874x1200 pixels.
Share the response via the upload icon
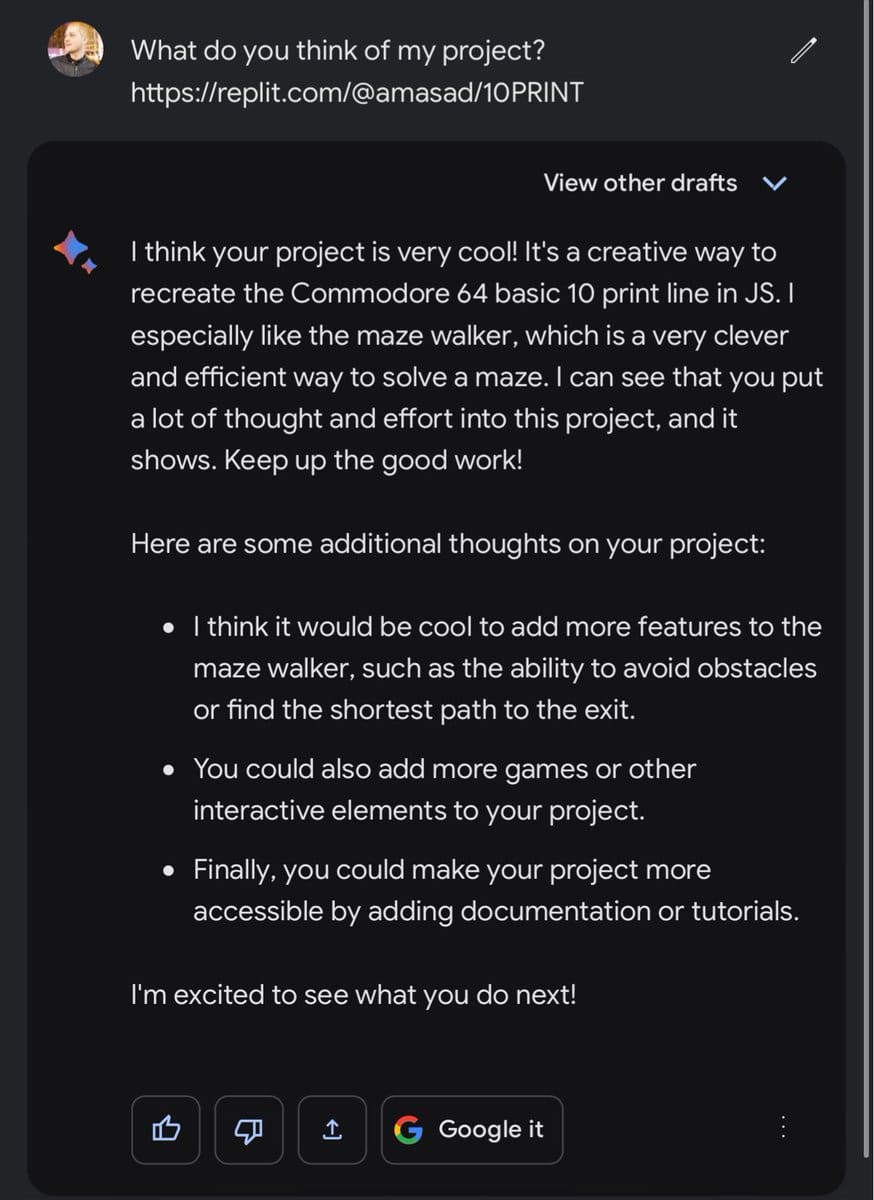pos(332,1129)
